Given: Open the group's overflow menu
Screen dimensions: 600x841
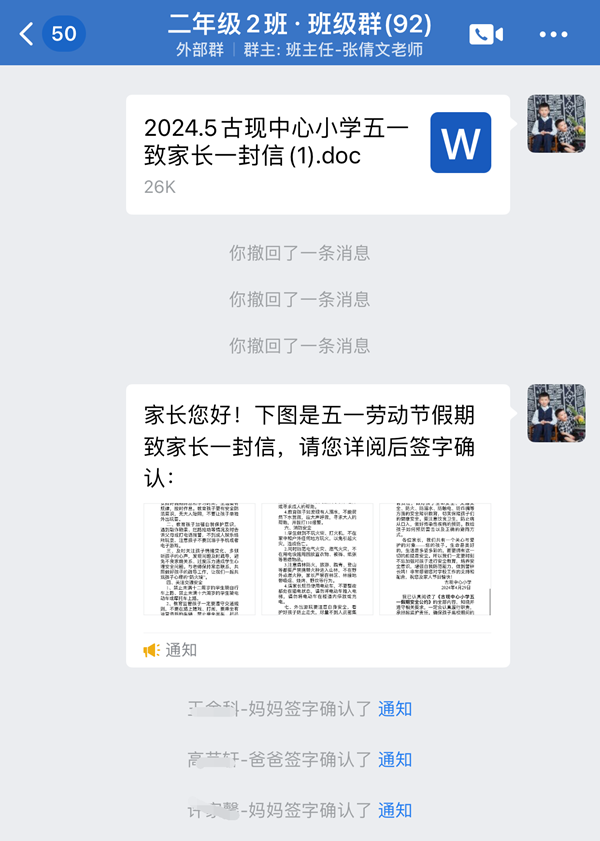Looking at the screenshot, I should [x=553, y=34].
